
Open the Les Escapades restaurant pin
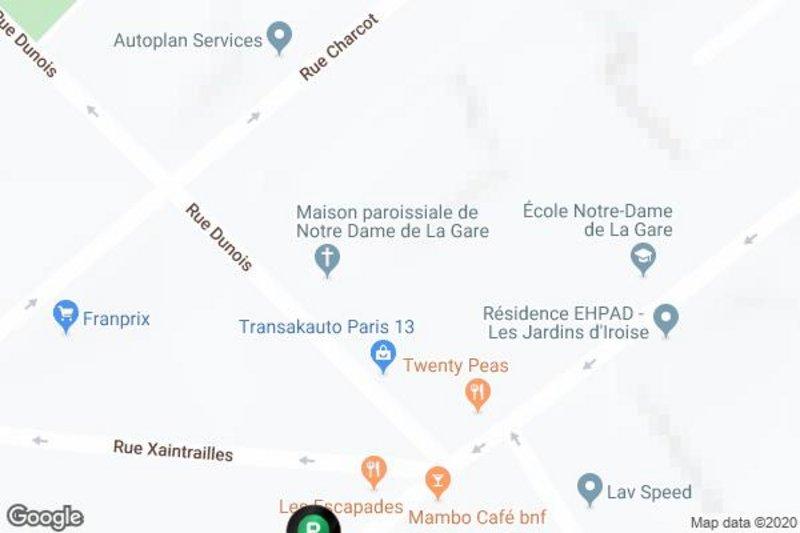click(374, 470)
